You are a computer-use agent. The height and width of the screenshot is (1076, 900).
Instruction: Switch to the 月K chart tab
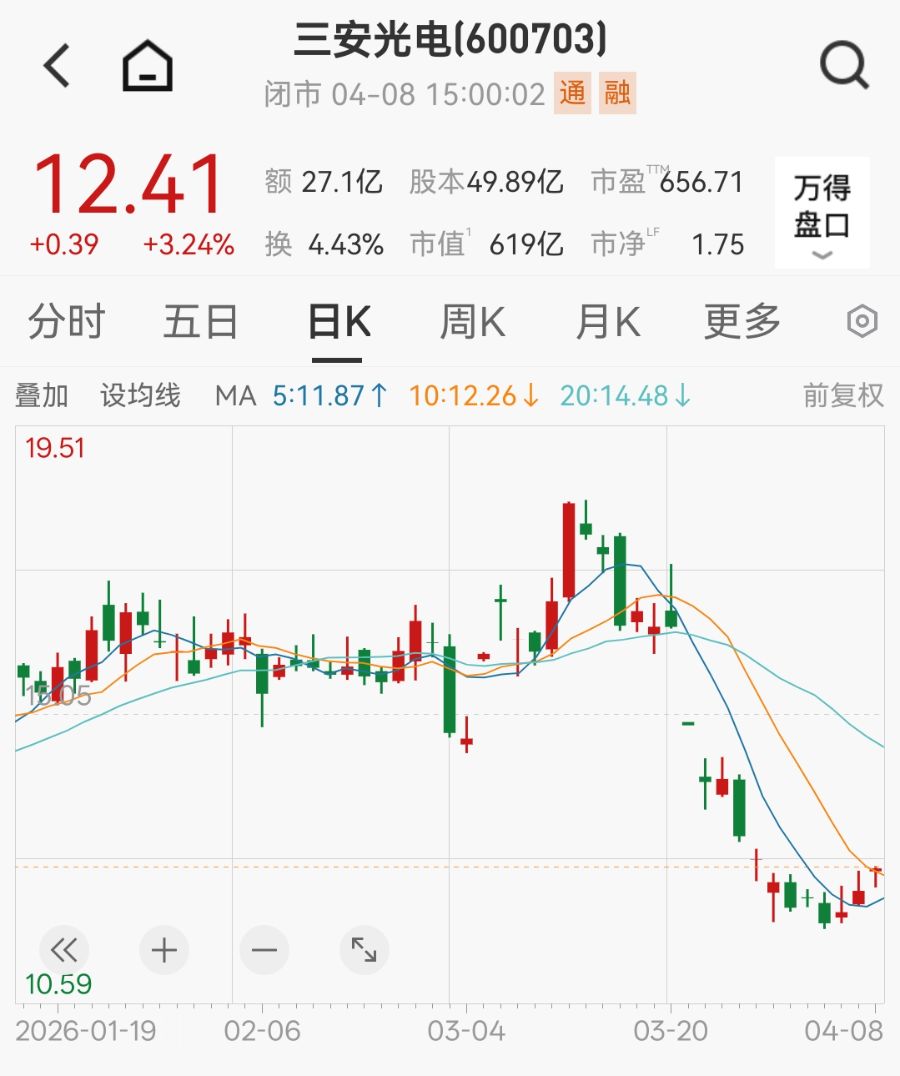pyautogui.click(x=607, y=322)
